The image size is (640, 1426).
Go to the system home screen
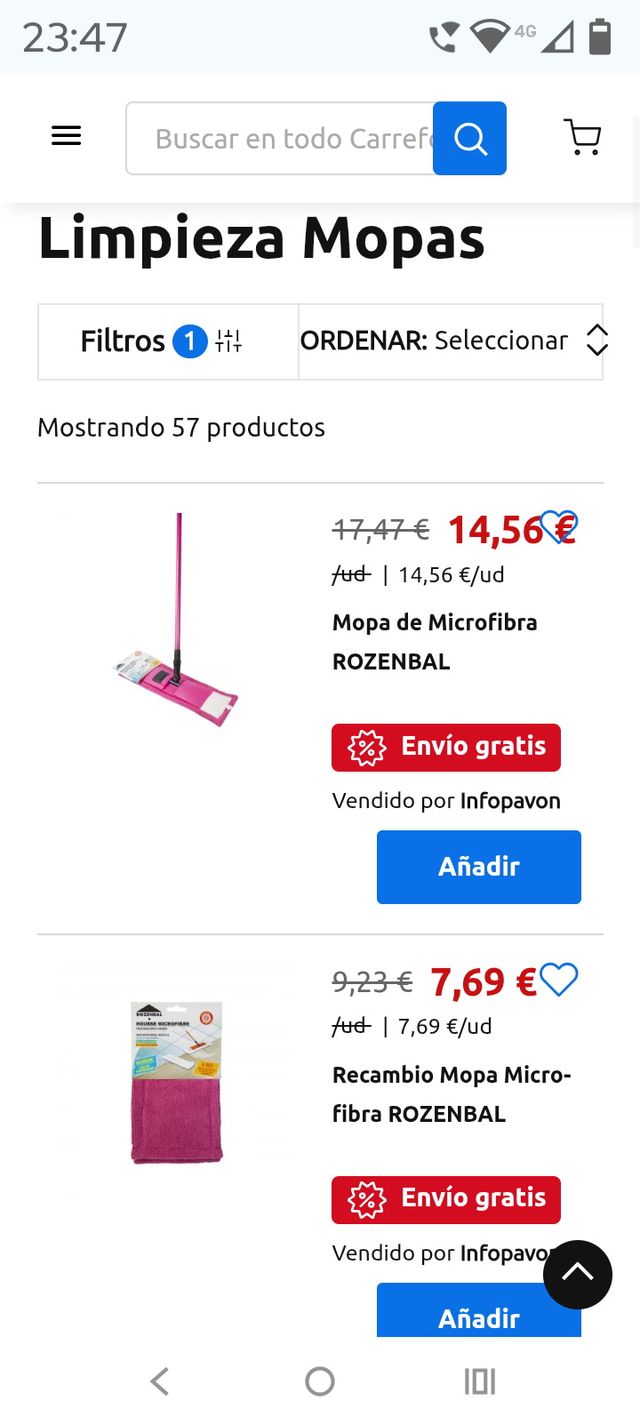320,1381
